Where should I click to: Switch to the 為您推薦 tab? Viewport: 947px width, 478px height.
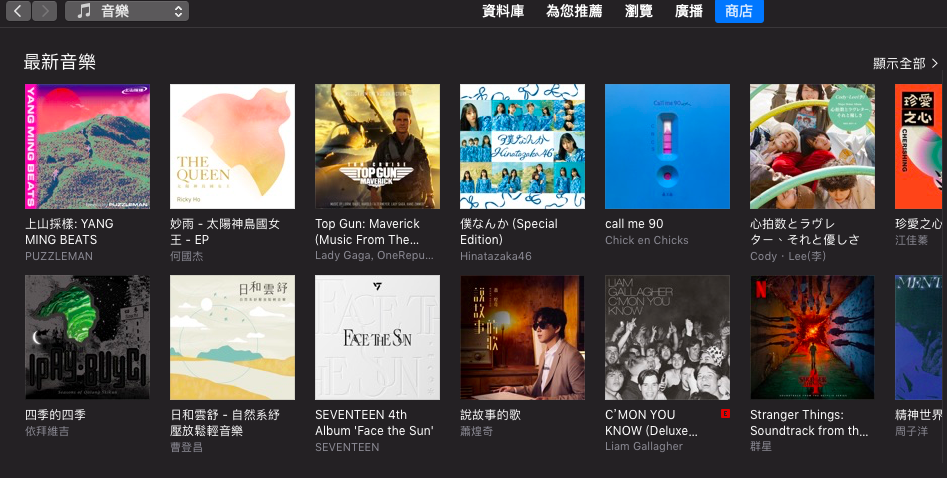[574, 11]
